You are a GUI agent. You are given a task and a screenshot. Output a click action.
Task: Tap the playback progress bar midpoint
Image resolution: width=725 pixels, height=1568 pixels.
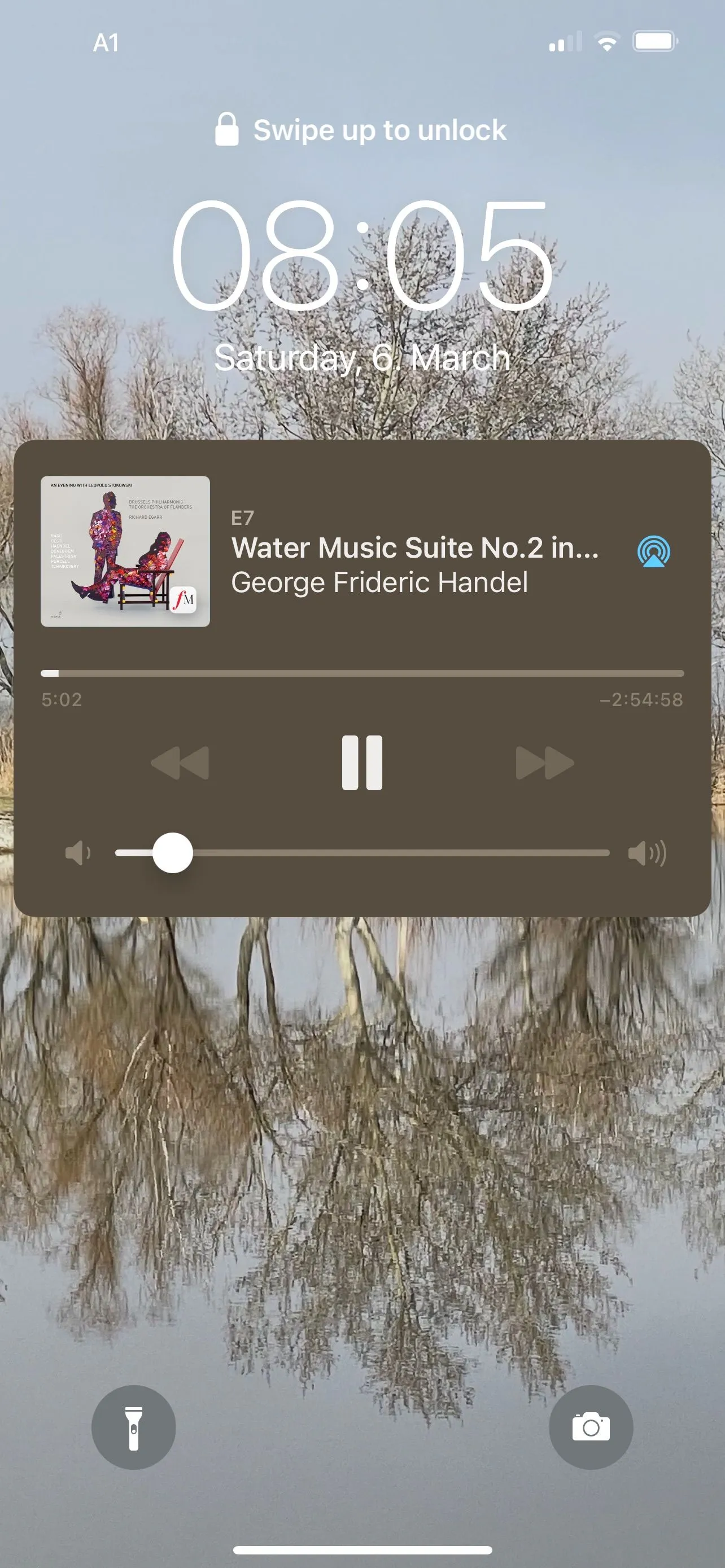[362, 673]
